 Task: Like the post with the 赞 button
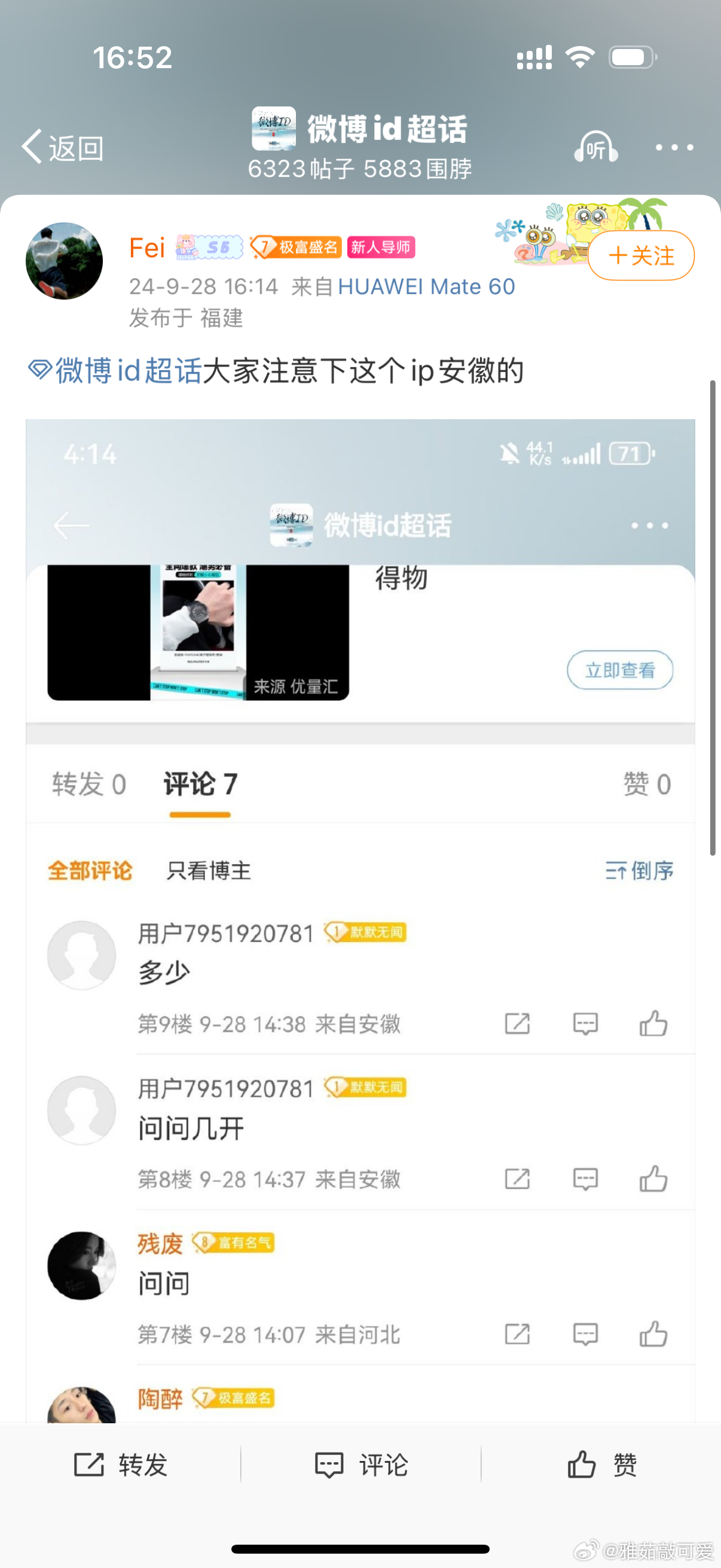[601, 1465]
